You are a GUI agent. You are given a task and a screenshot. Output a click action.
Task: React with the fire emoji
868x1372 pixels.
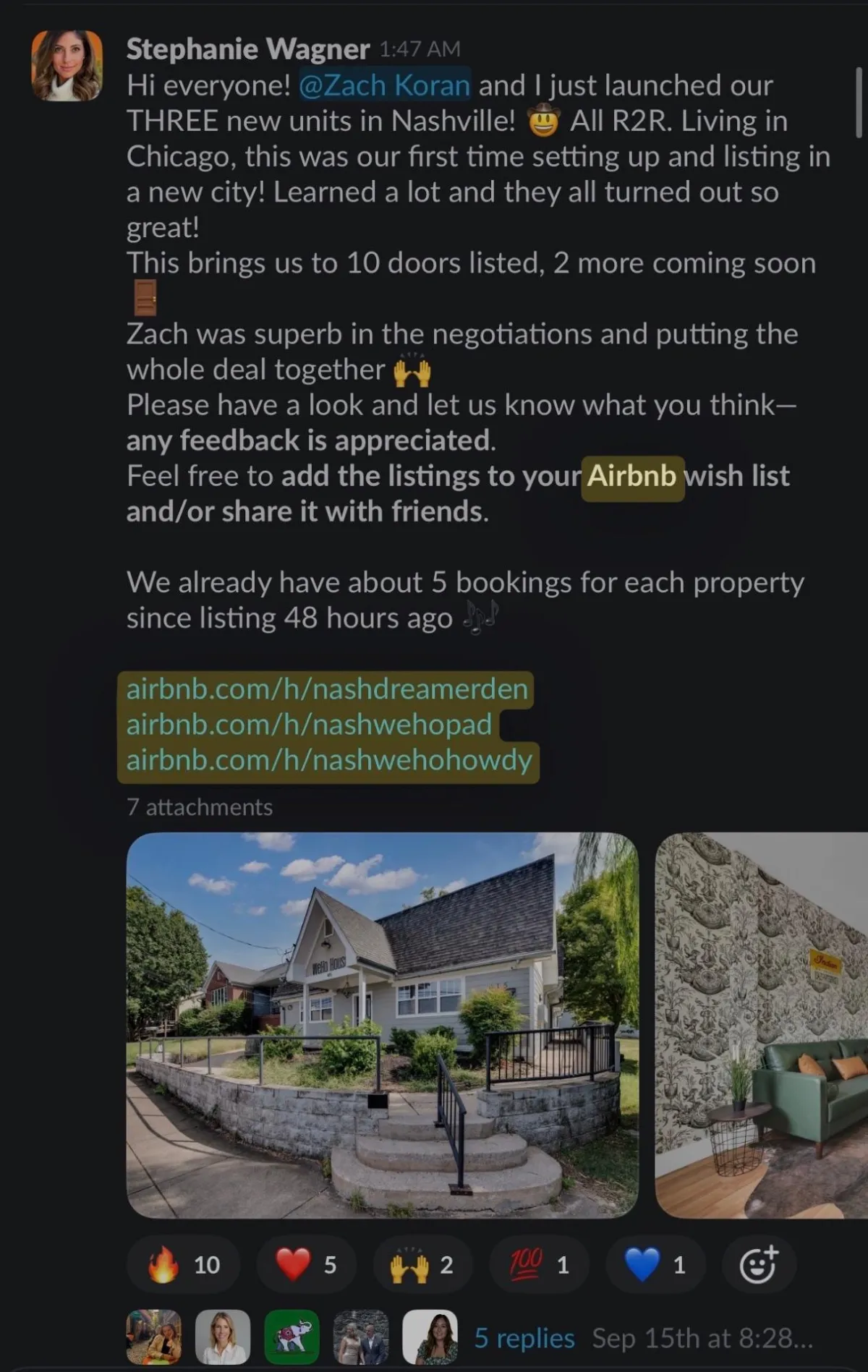(183, 1264)
